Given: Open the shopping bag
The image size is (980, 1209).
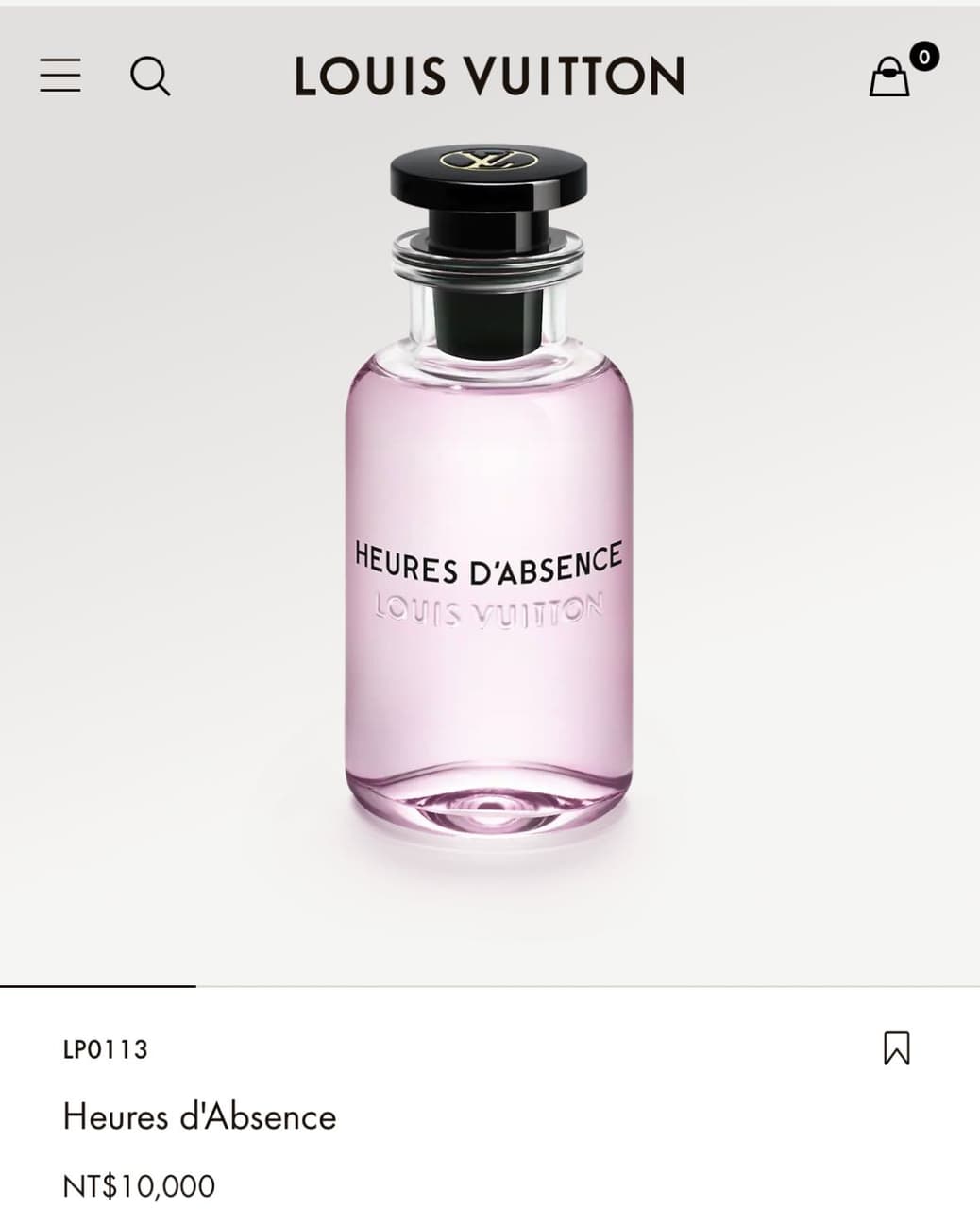Looking at the screenshot, I should [x=889, y=77].
